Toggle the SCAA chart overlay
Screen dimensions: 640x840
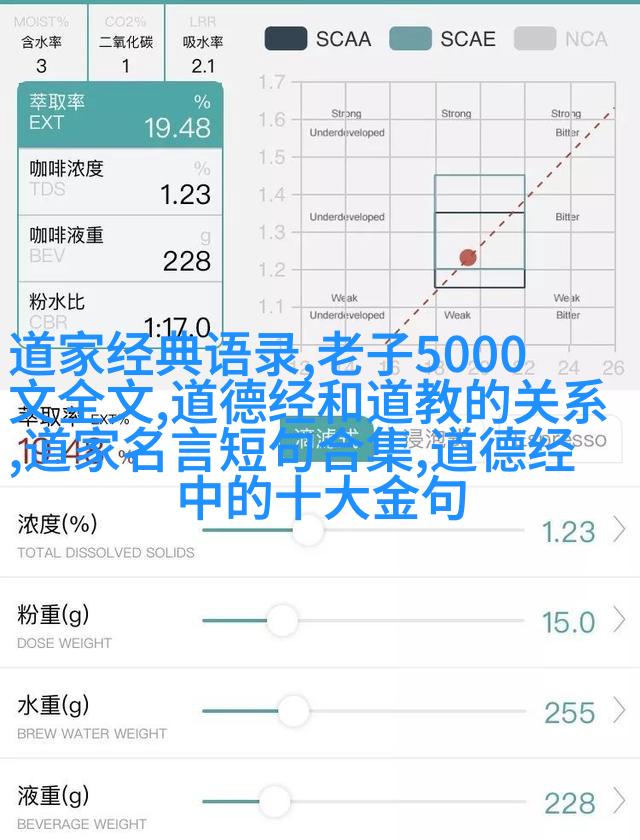click(318, 39)
